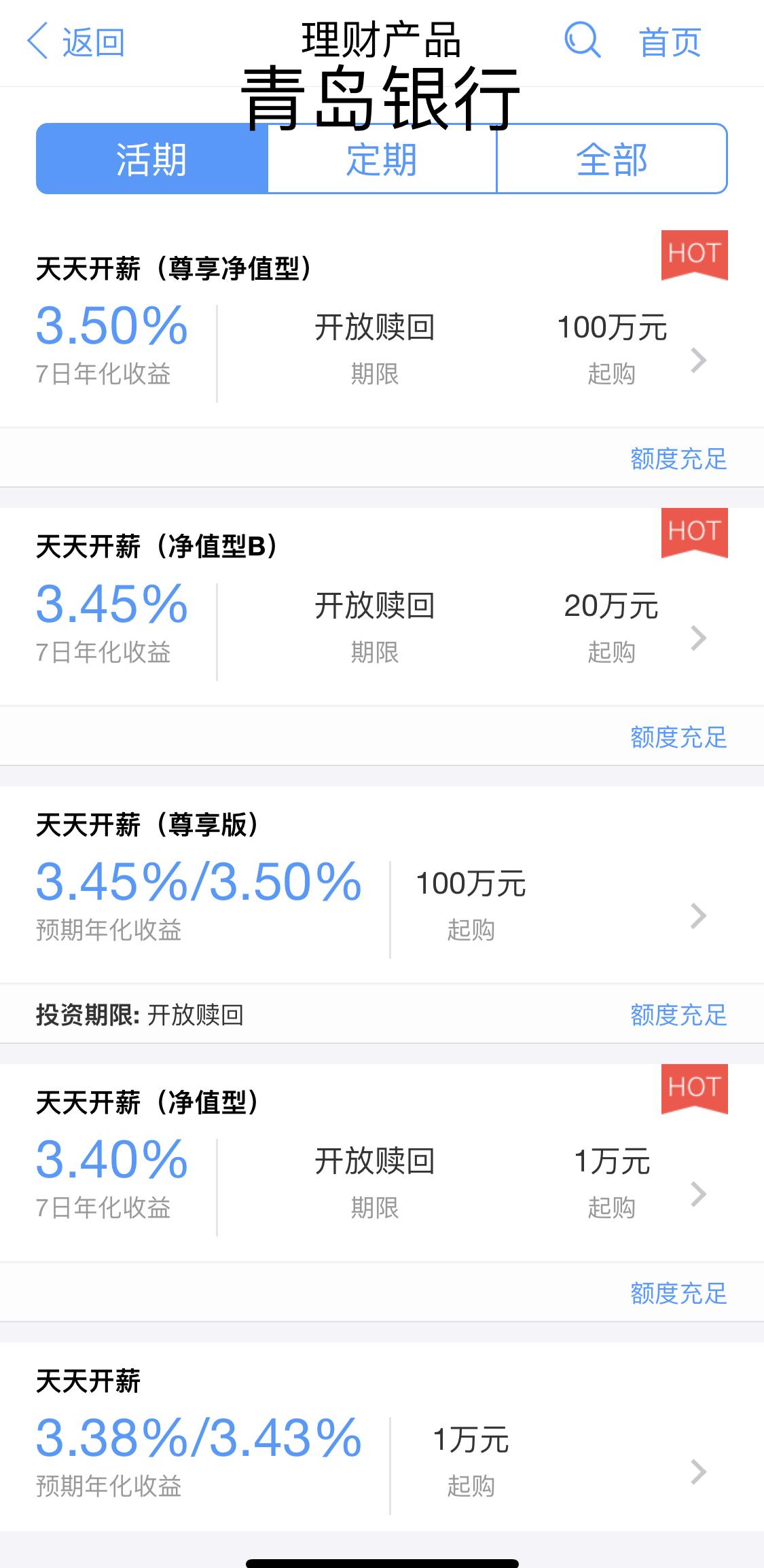The height and width of the screenshot is (1568, 764).
Task: Open 天天开薪（净值型）1万元 product
Action: click(382, 1163)
